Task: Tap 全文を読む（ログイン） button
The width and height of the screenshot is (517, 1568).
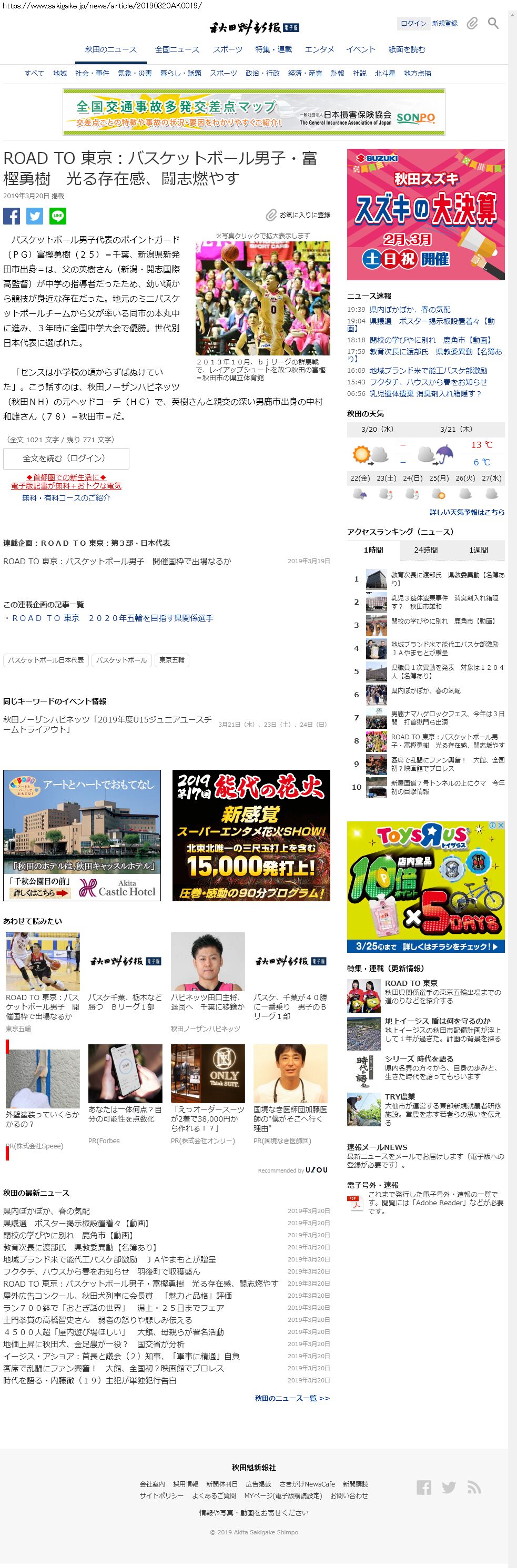Action: pyautogui.click(x=66, y=459)
